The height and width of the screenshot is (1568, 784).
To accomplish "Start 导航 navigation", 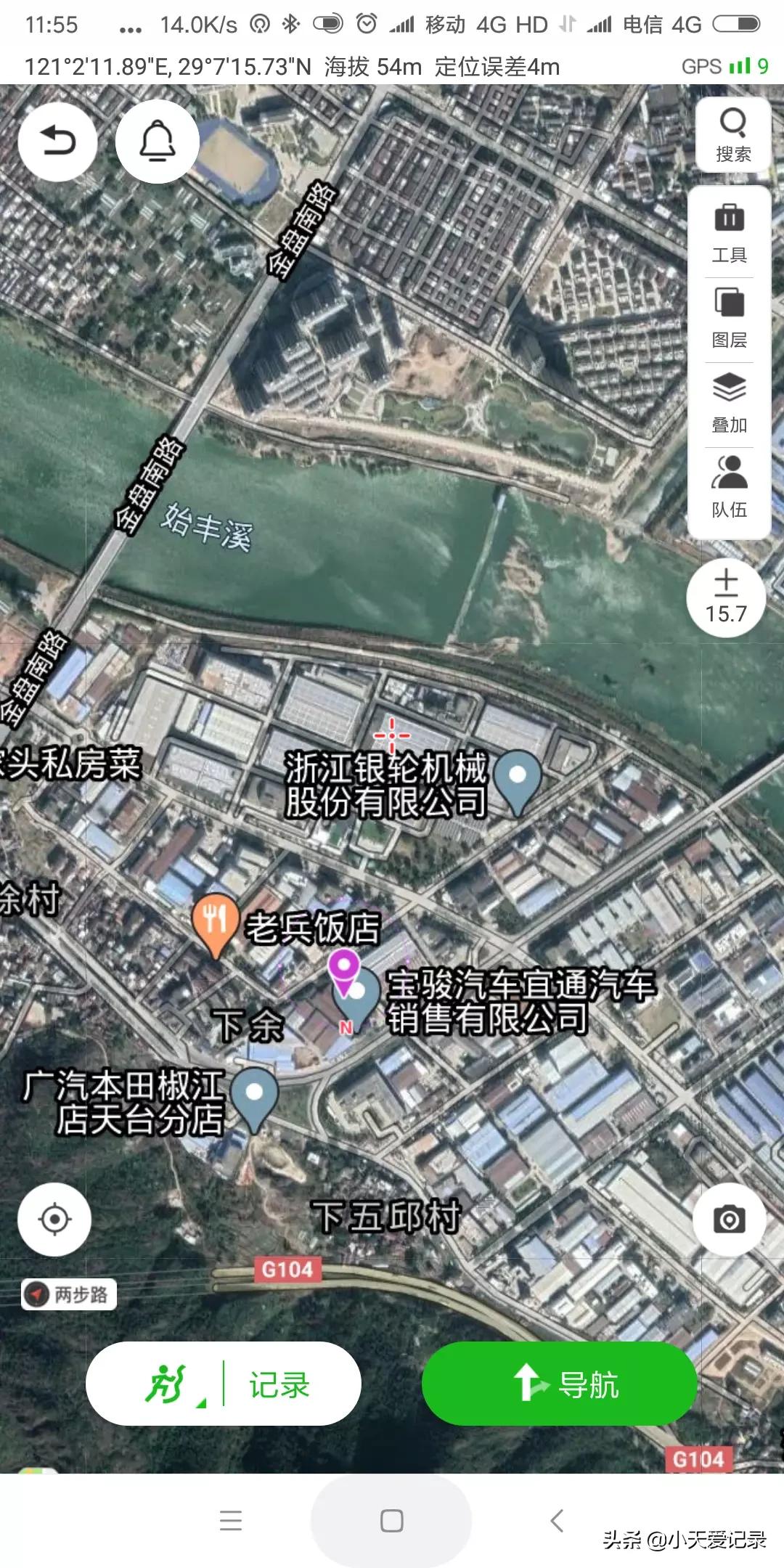I will tap(559, 1383).
